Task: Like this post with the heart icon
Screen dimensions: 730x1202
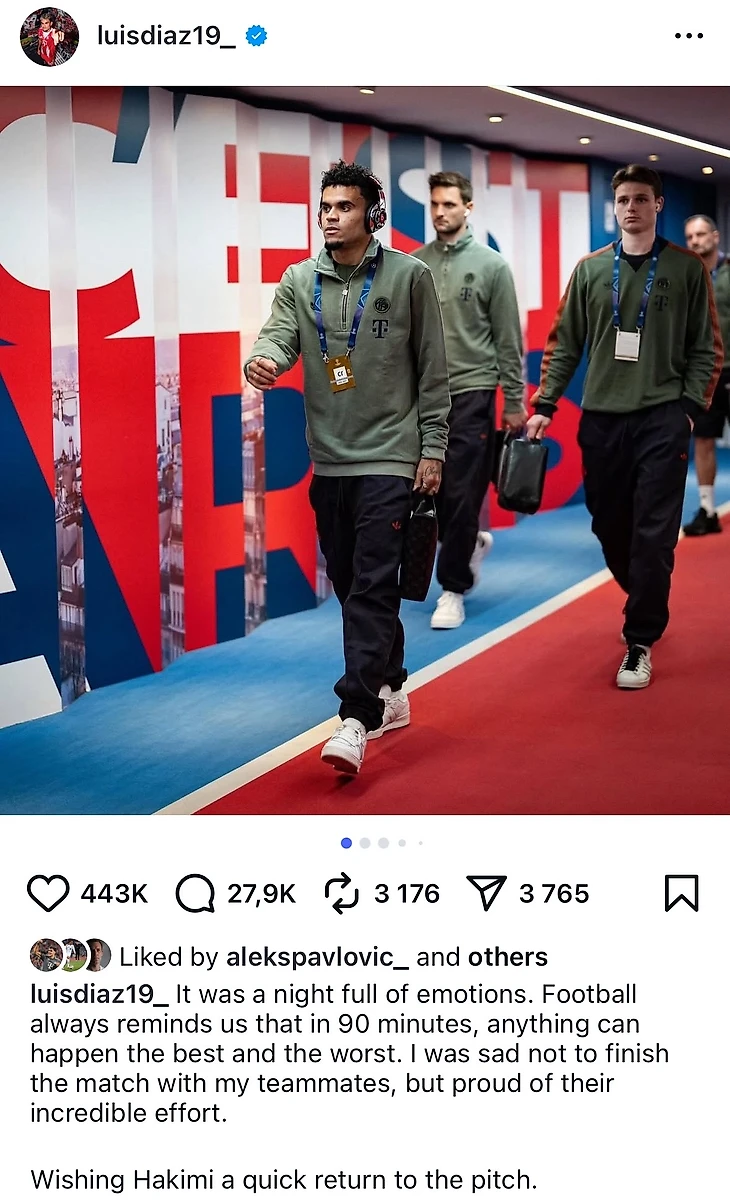Action: coord(48,893)
